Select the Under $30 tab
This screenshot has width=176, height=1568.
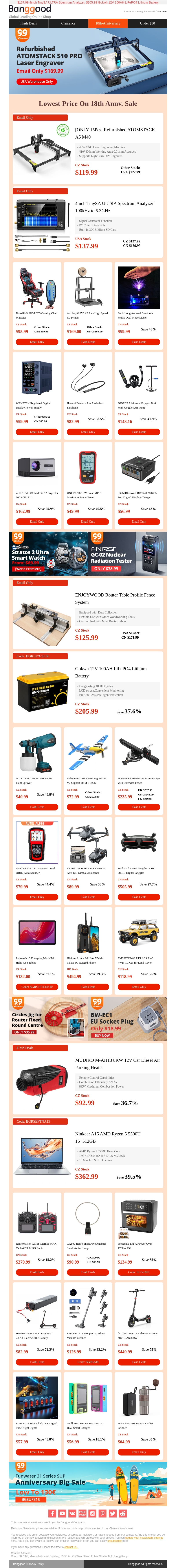147,23
